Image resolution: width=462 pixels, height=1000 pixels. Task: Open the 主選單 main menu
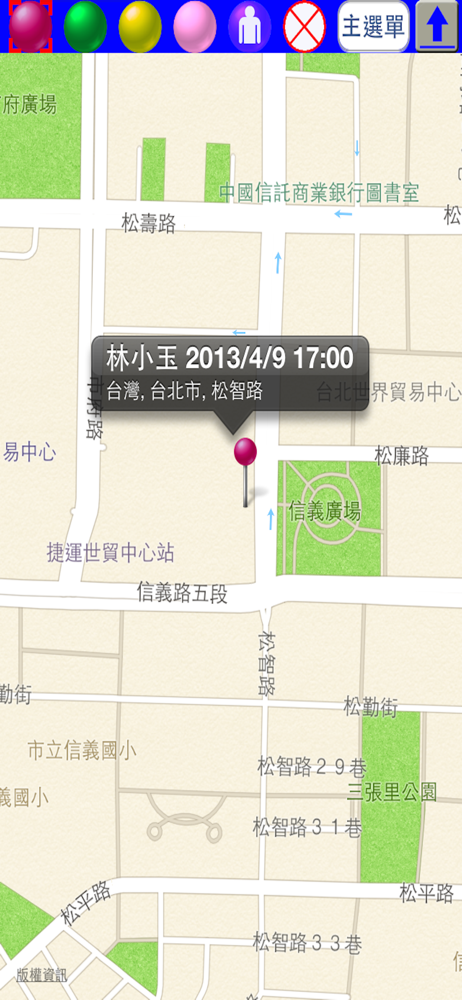tap(373, 26)
